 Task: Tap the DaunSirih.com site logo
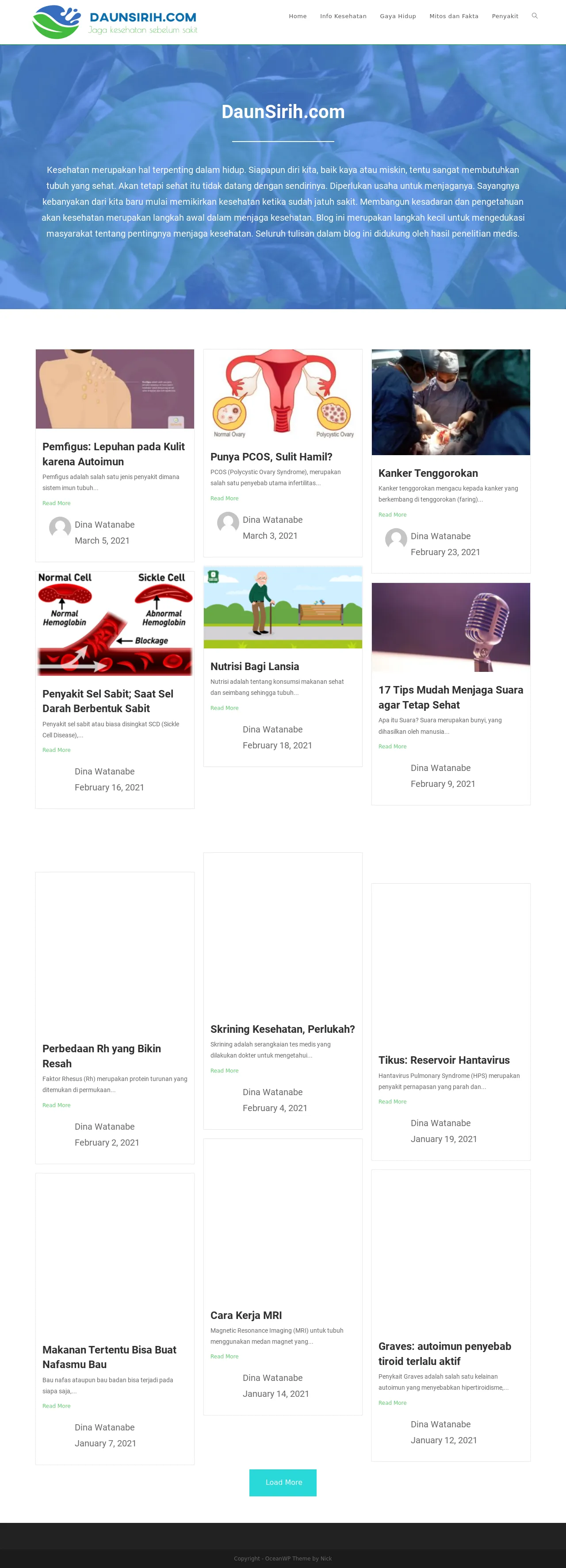(115, 22)
